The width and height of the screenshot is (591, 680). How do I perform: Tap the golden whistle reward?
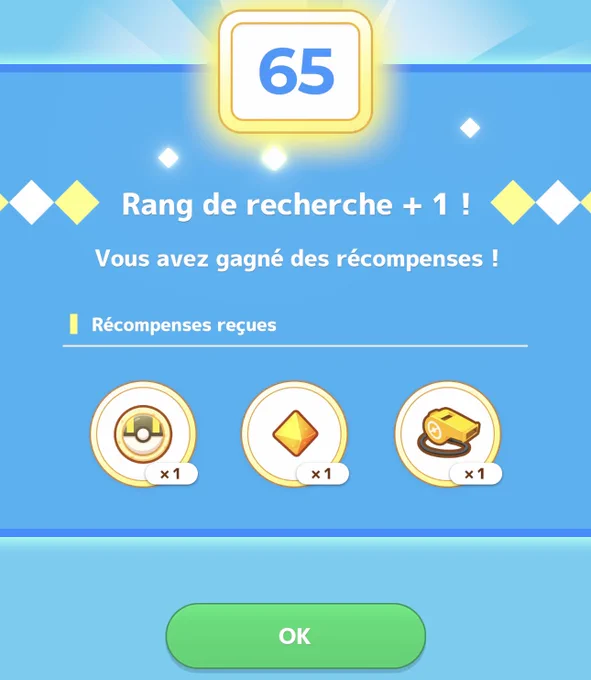coord(448,434)
